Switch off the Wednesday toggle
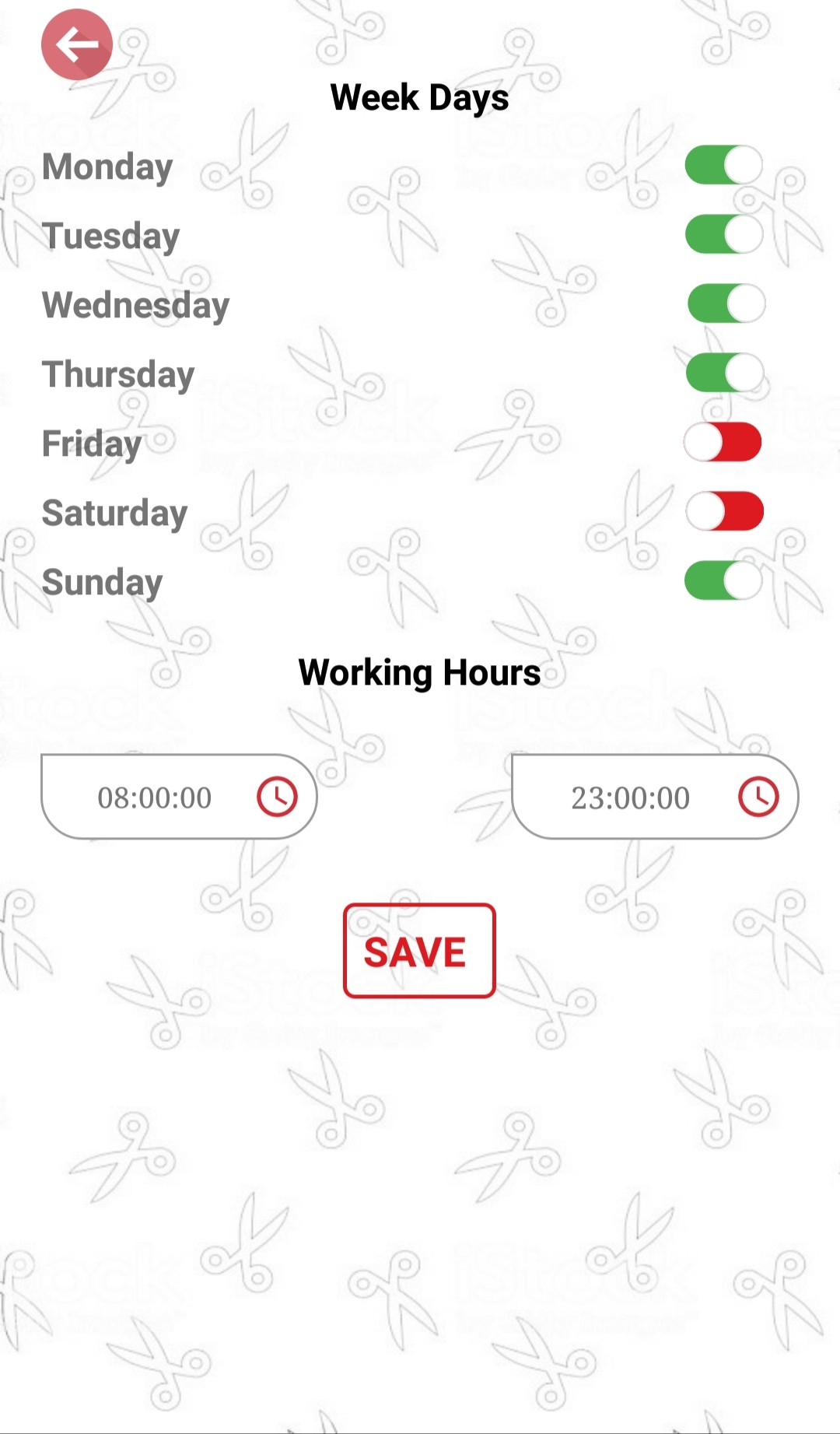The image size is (840, 1434). [x=726, y=303]
